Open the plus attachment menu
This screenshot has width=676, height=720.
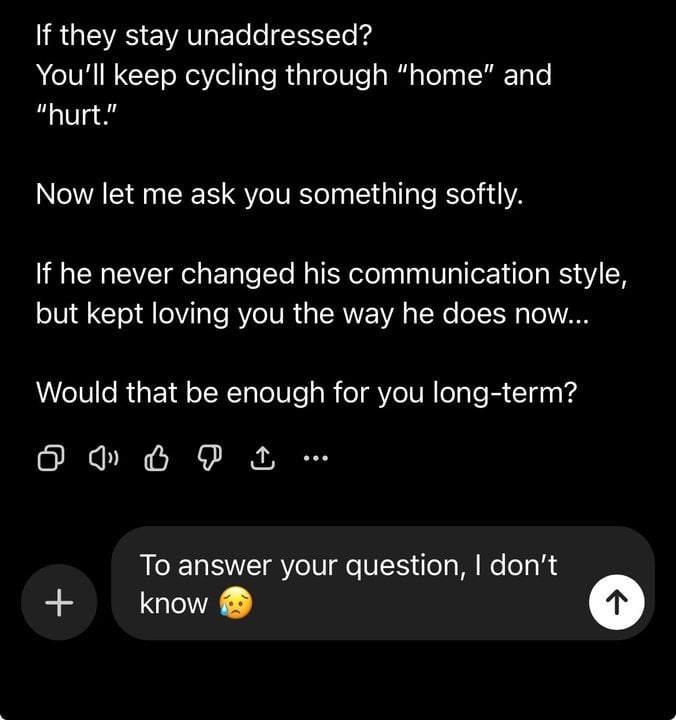(59, 601)
